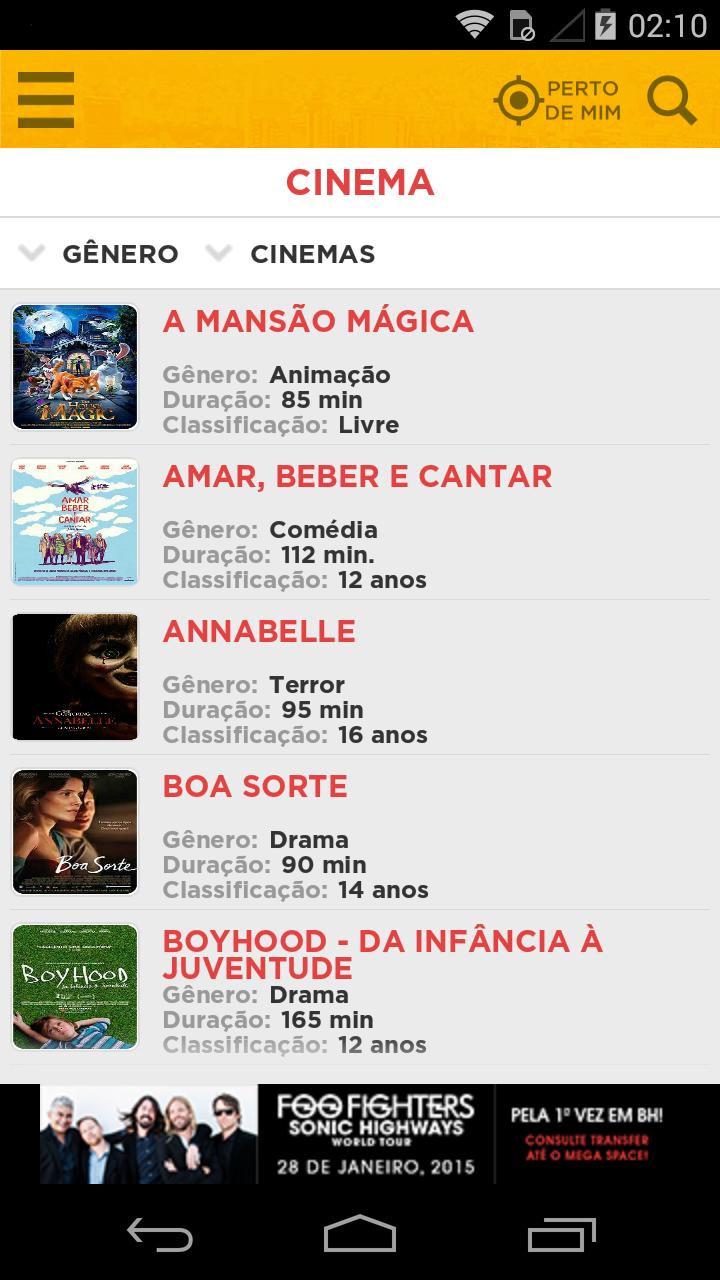Select the CINEMA section header
Viewport: 720px width, 1280px height.
click(360, 183)
